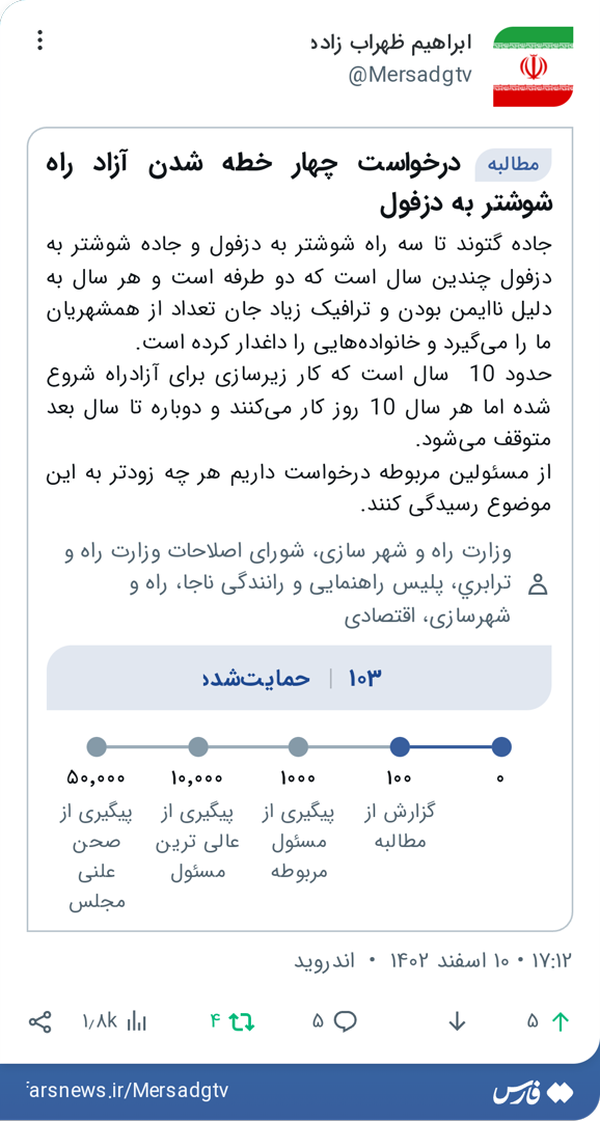This screenshot has height=1121, width=600.
Task: Open ابراهیم ظهراب زاده's profile avatar
Action: (533, 66)
